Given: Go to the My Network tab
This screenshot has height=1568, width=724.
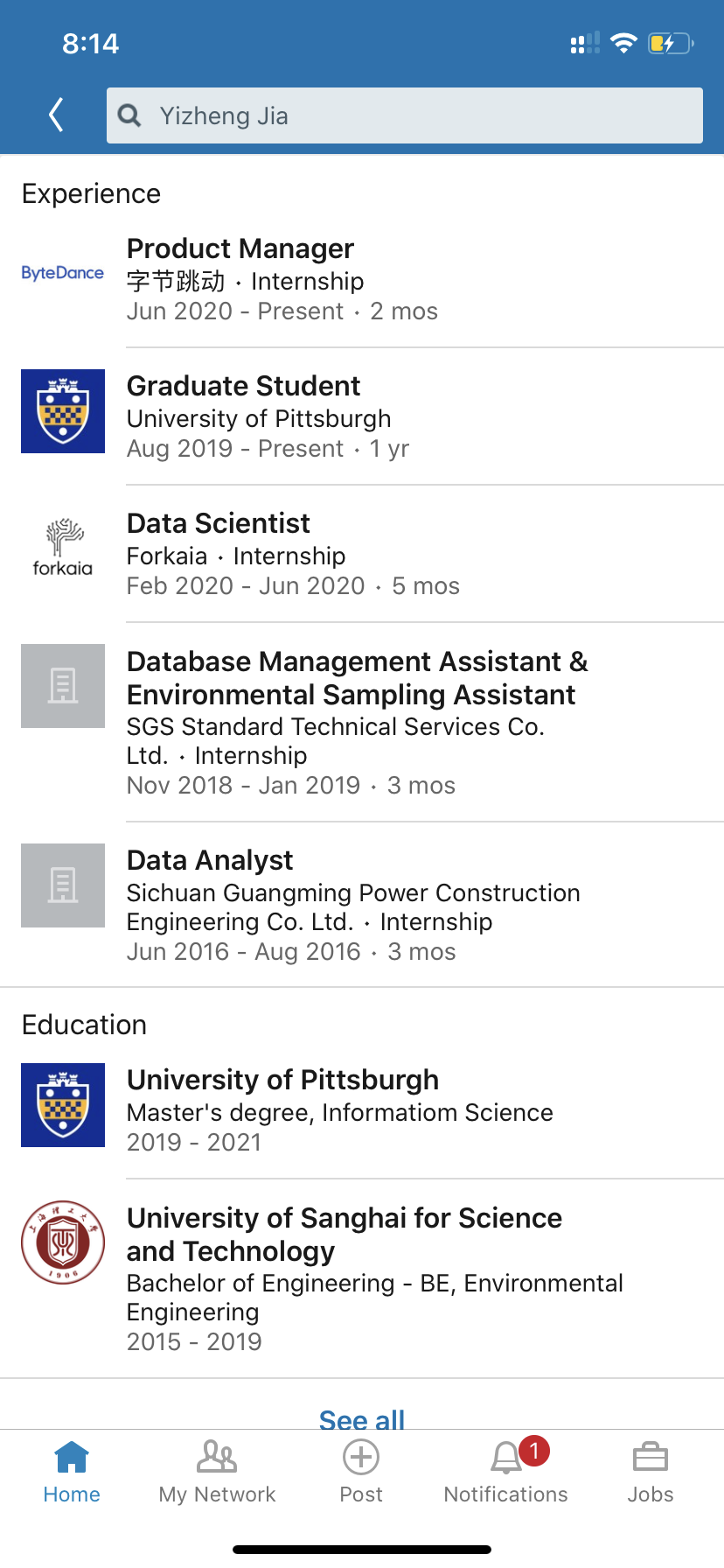Looking at the screenshot, I should [x=217, y=1472].
